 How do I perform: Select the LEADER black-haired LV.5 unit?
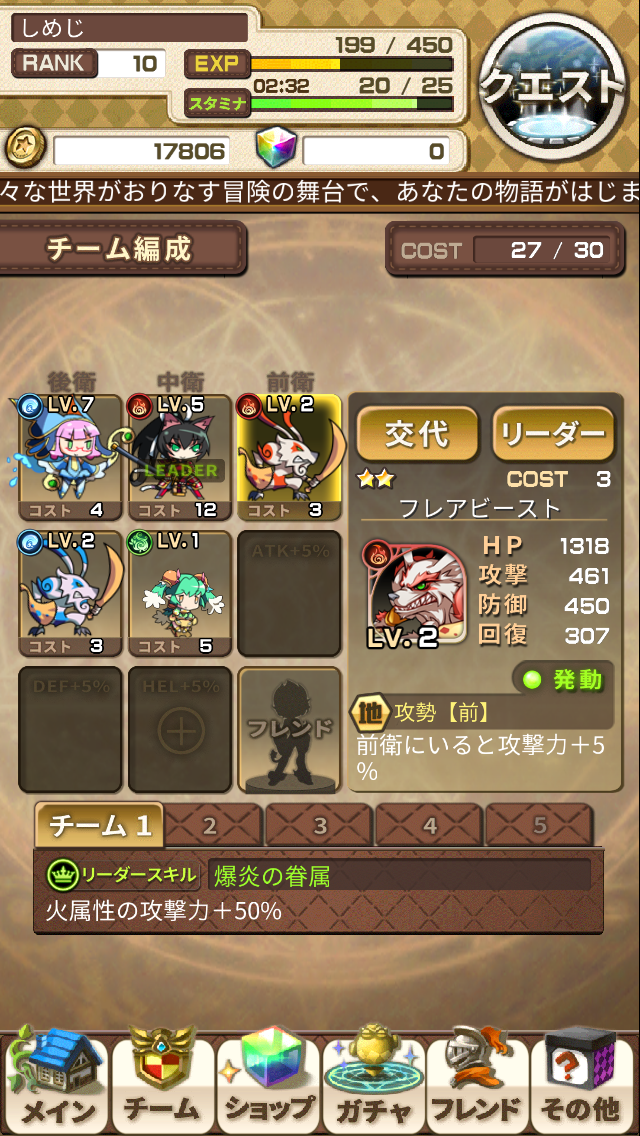click(x=180, y=457)
